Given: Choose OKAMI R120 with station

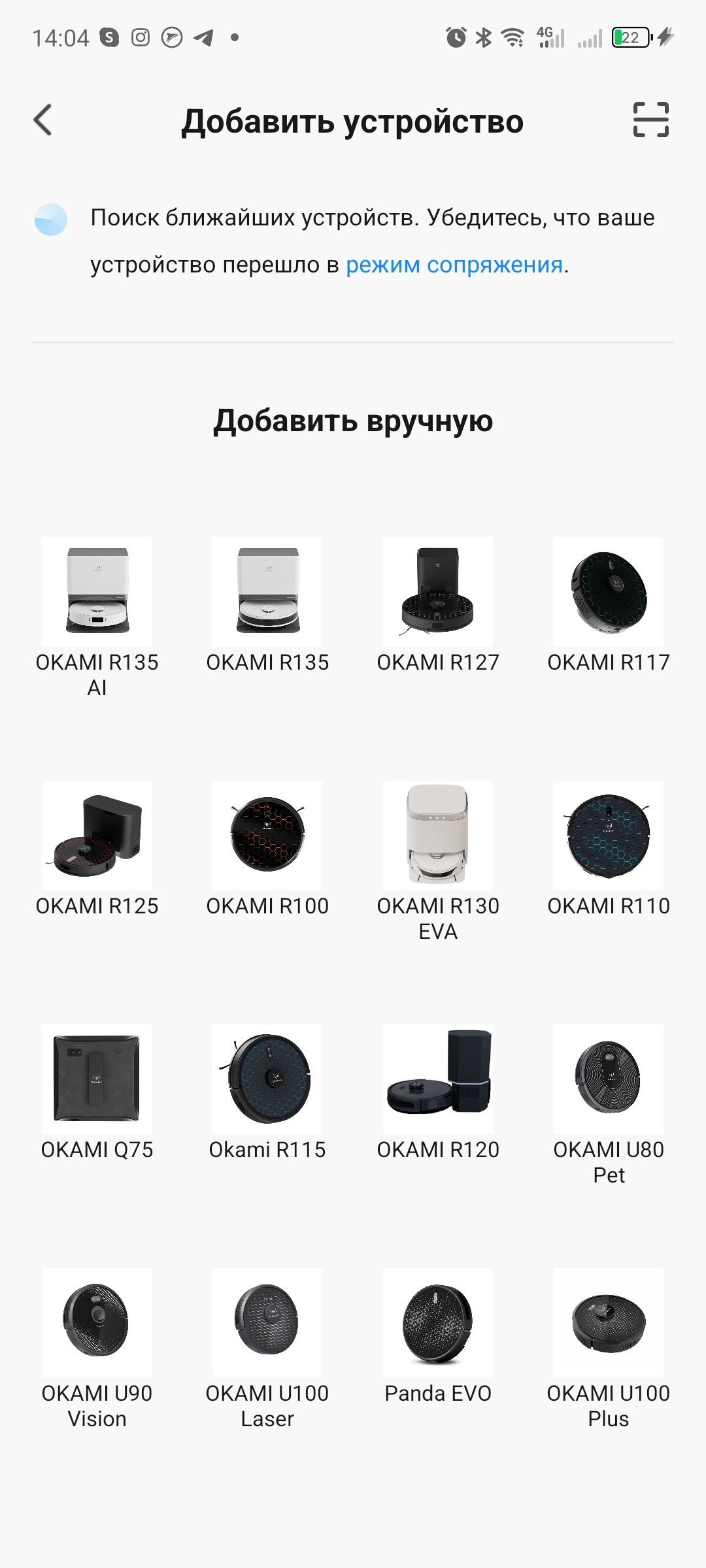Looking at the screenshot, I should tap(438, 1080).
